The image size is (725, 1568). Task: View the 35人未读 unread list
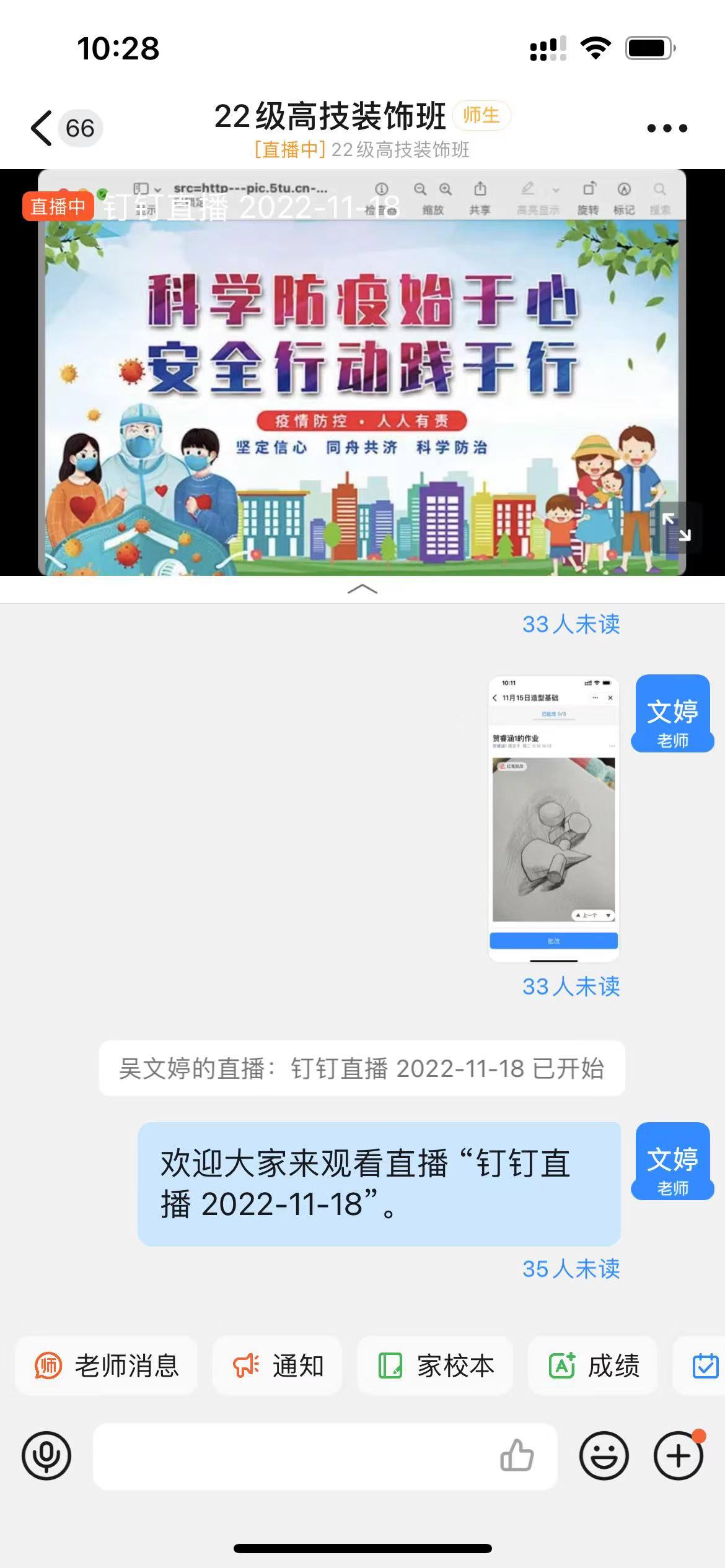571,1269
